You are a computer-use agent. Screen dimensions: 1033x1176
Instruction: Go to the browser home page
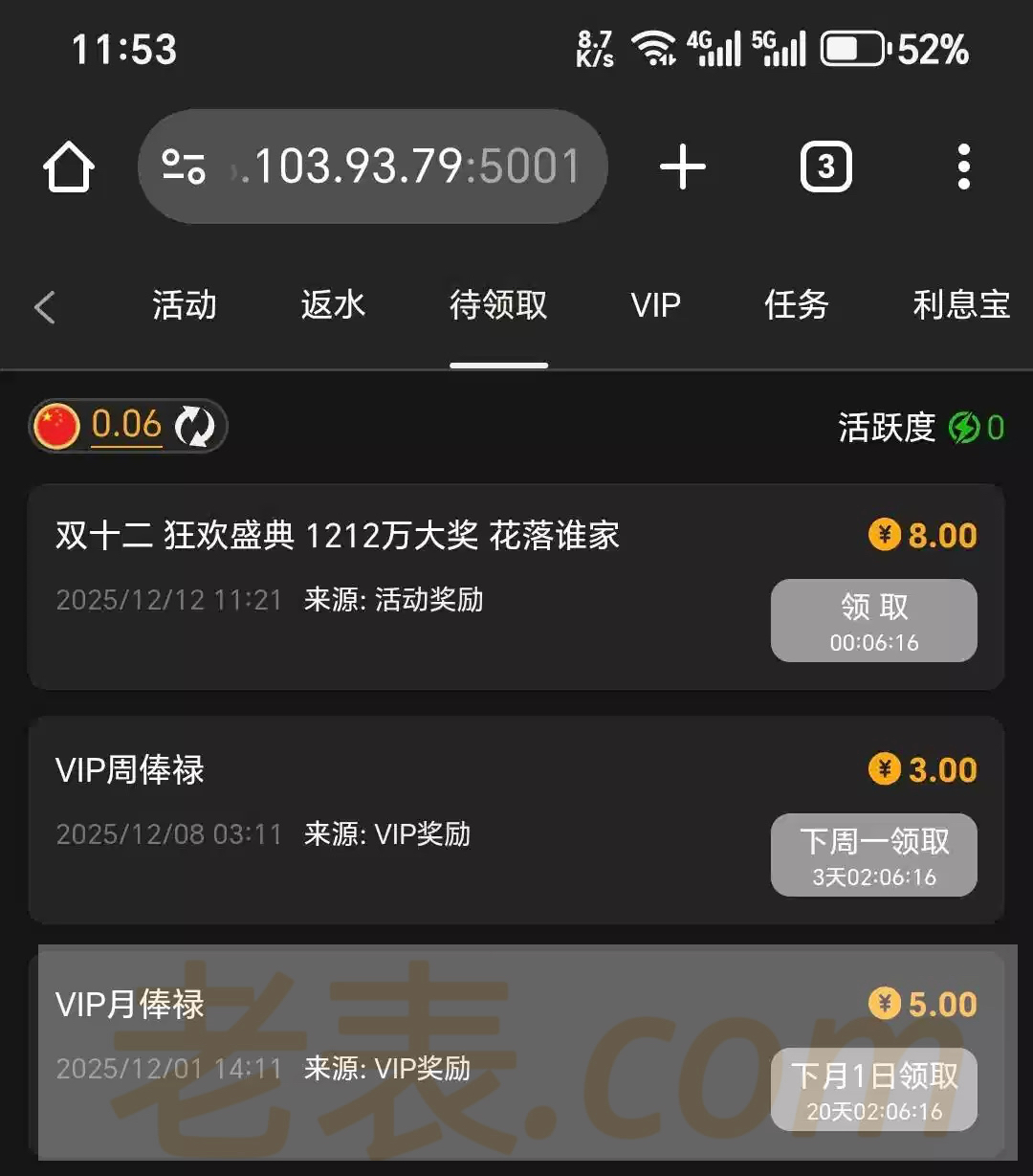(69, 167)
